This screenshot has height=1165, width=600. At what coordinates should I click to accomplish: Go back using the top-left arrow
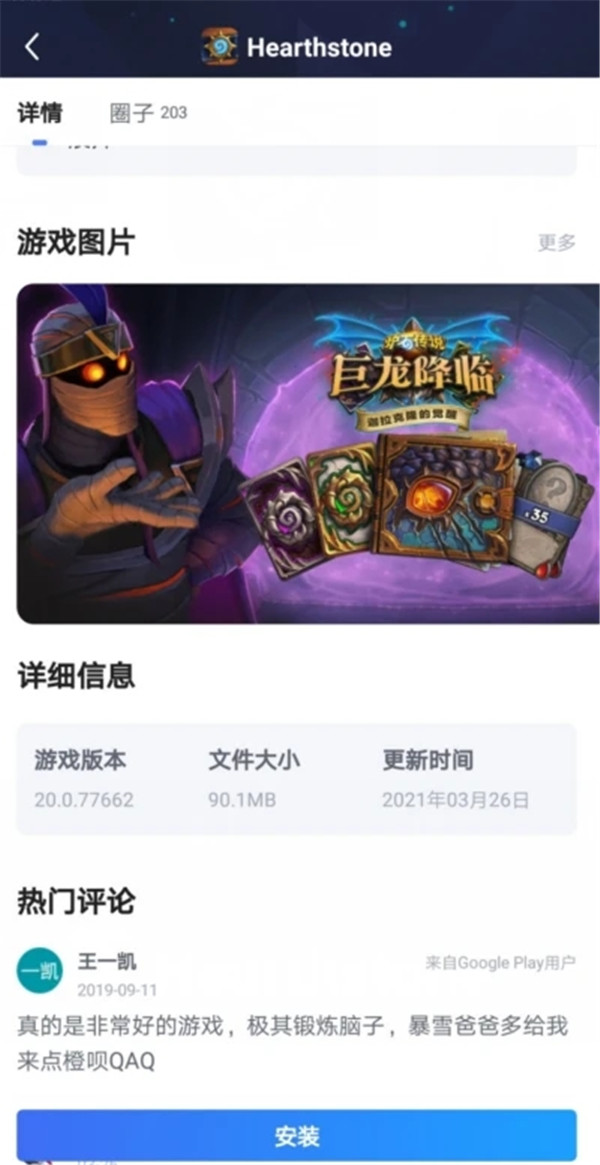coord(32,46)
